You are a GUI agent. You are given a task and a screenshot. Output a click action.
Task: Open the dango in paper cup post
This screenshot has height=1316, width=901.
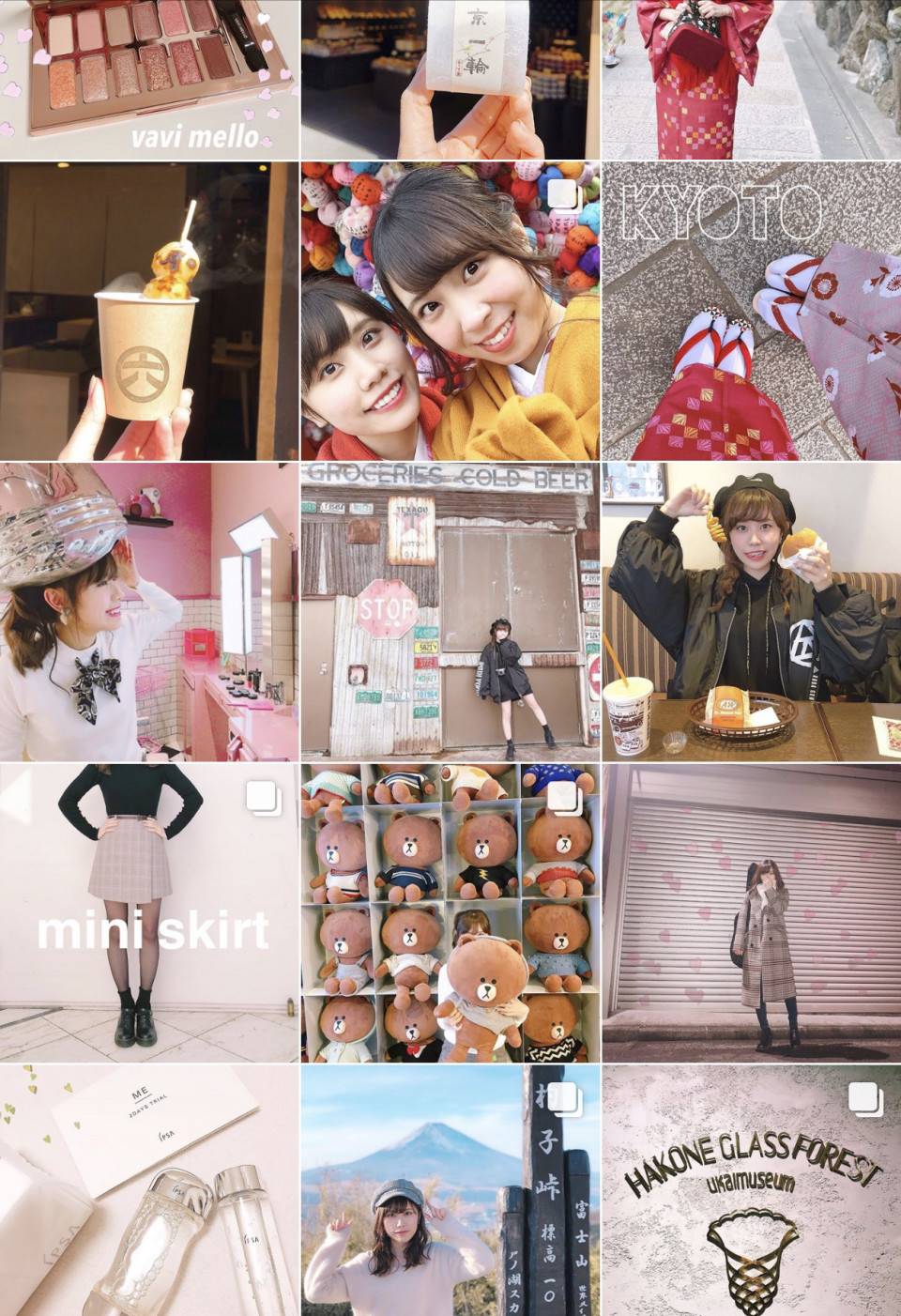tap(149, 311)
